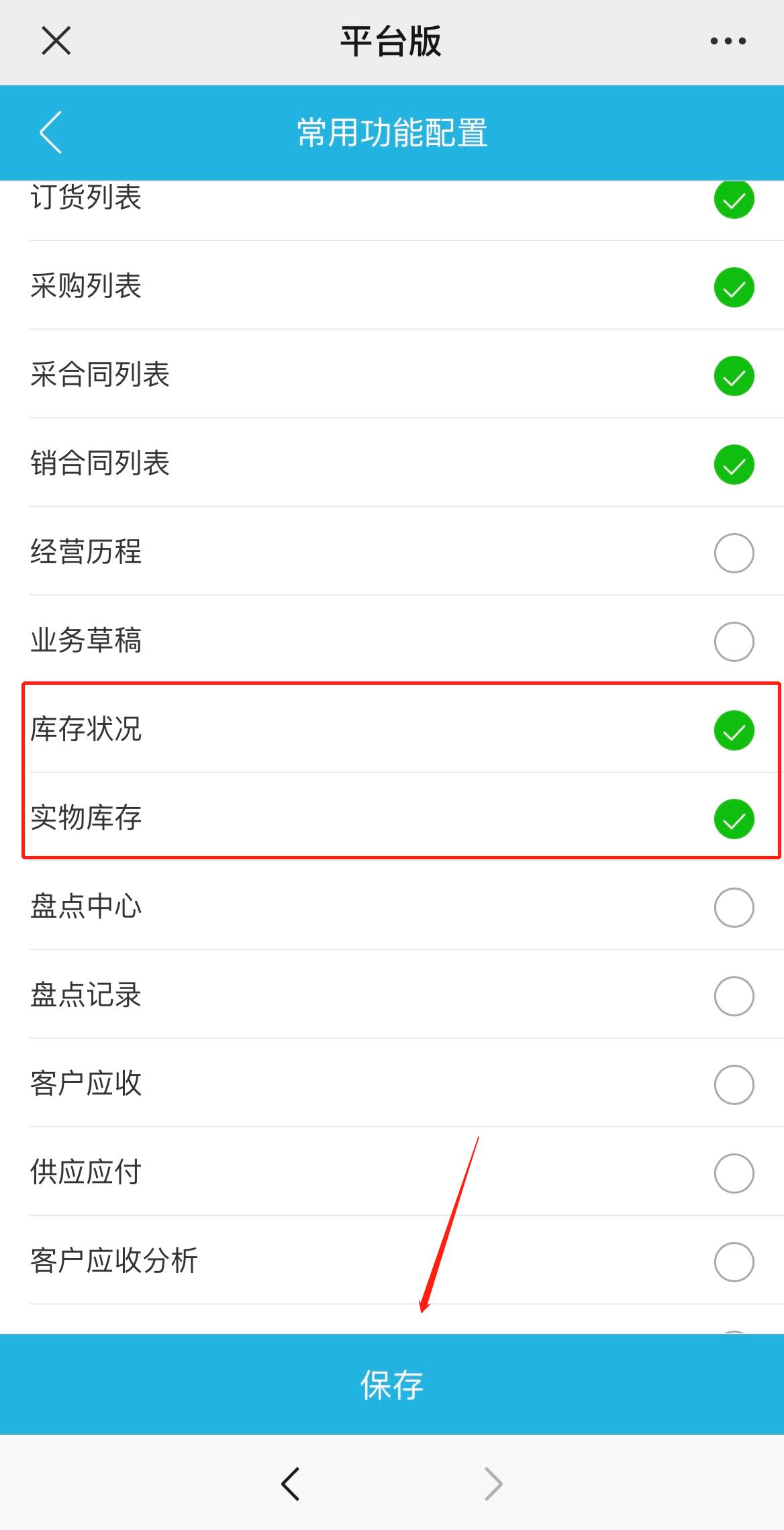The width and height of the screenshot is (784, 1530).
Task: Uncheck 库存状况
Action: [x=734, y=730]
